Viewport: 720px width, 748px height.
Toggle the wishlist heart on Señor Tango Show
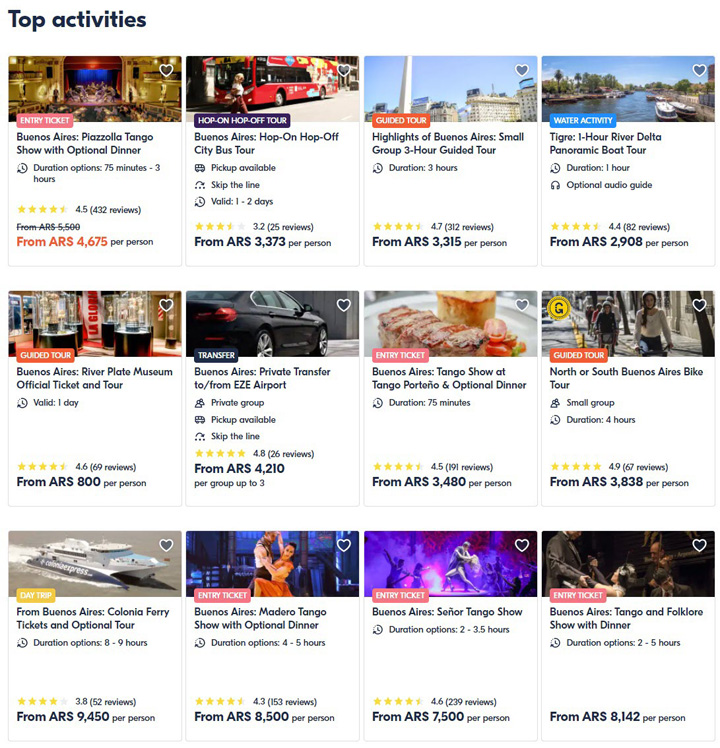tap(521, 545)
